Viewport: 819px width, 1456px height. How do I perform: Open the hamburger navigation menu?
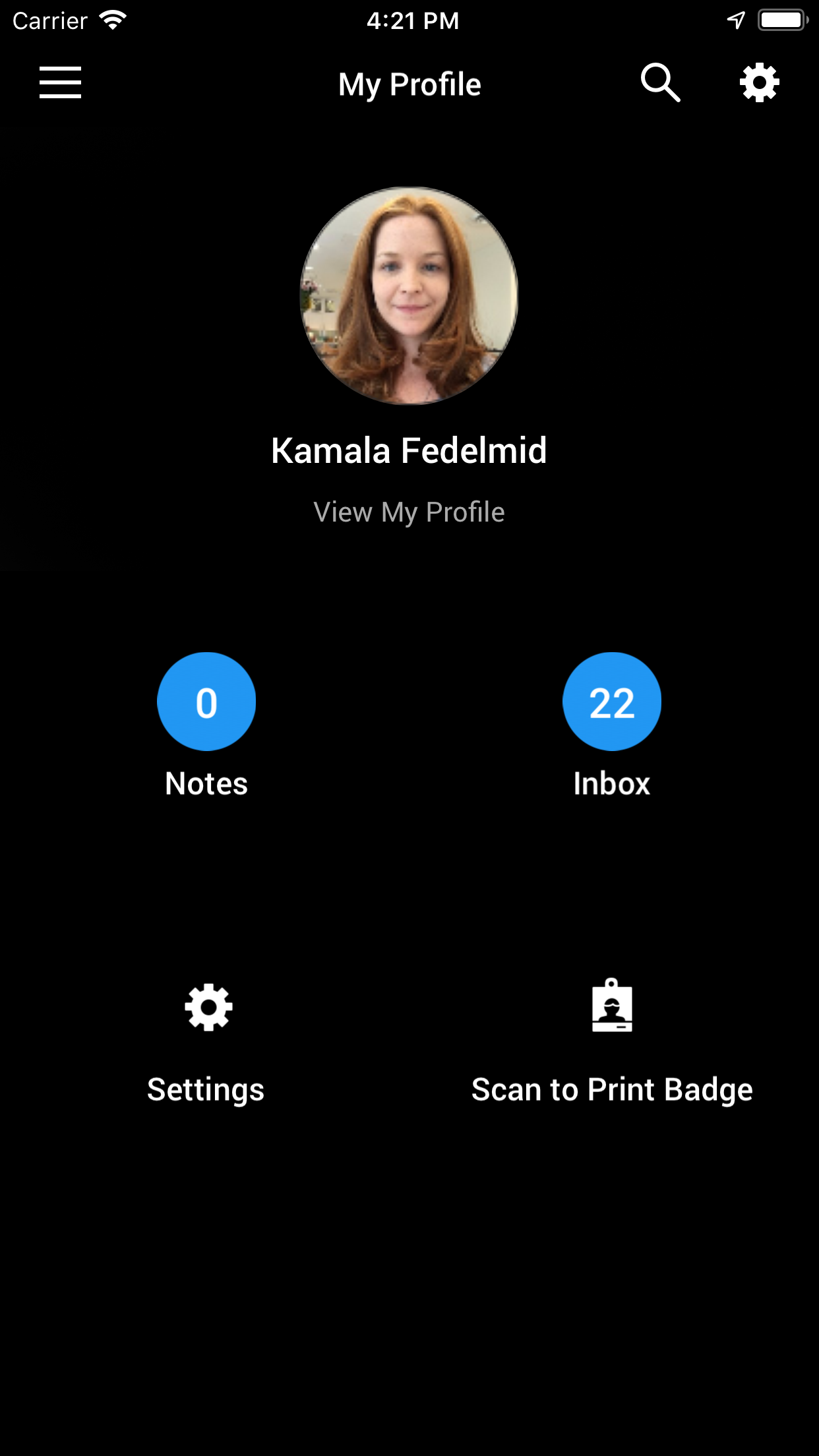click(60, 82)
